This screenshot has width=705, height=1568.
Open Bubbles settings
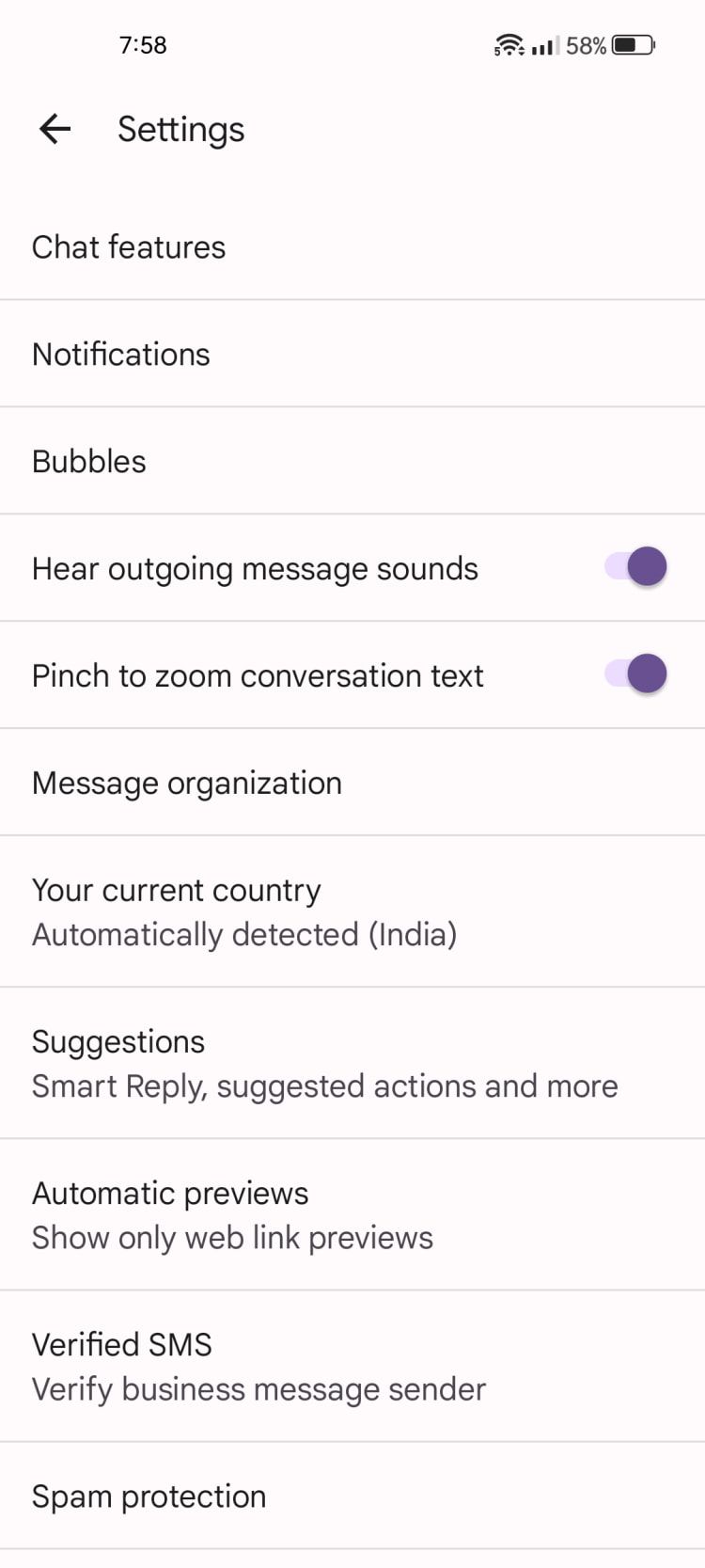[x=88, y=462]
